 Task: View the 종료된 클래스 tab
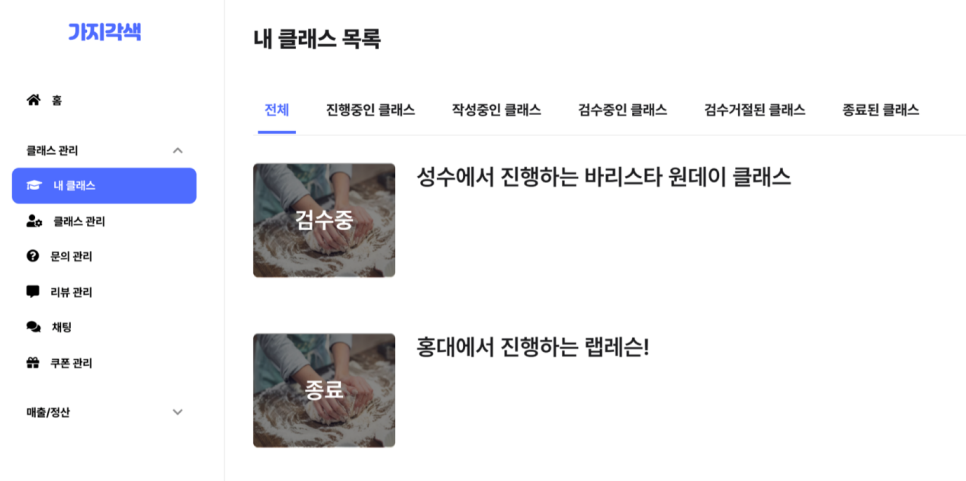tap(880, 110)
